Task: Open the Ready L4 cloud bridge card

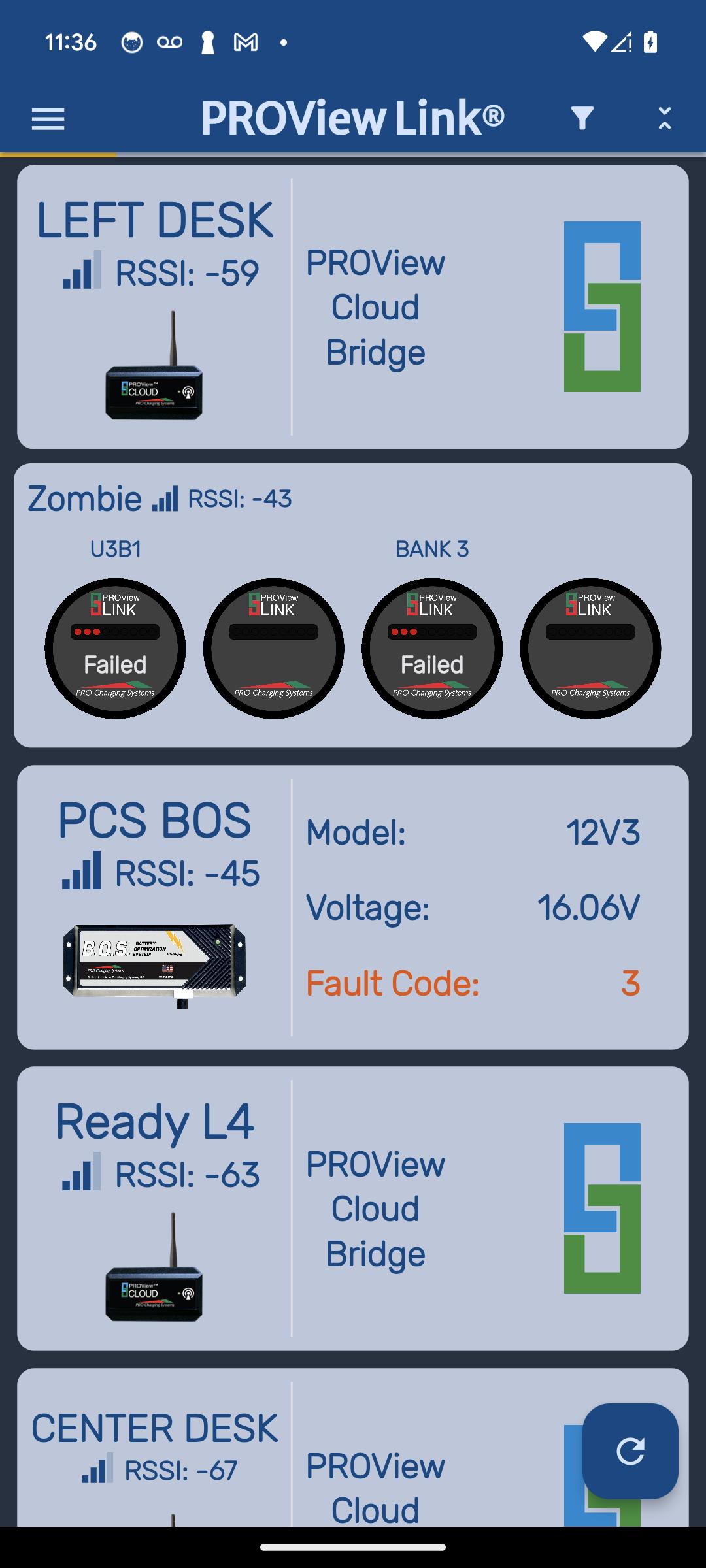Action: (x=353, y=1209)
